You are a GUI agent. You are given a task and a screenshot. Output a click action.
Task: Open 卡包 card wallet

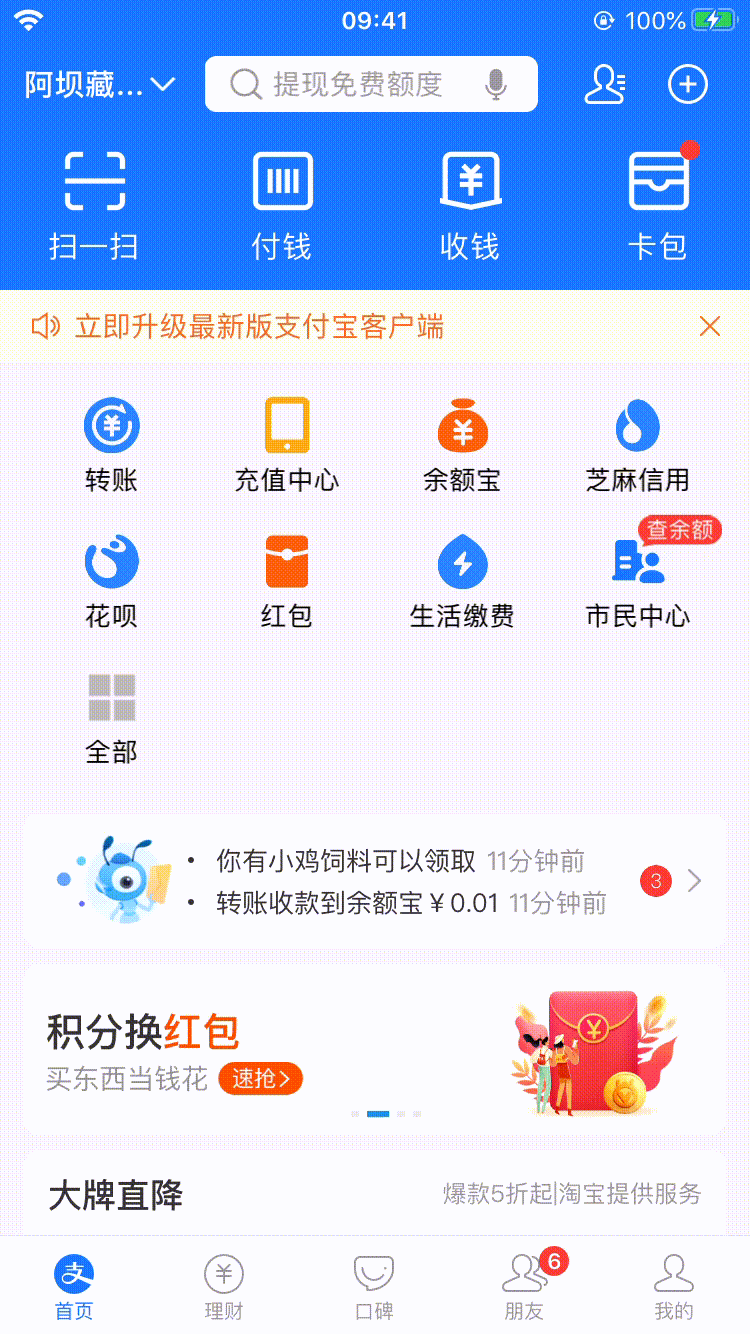coord(658,205)
